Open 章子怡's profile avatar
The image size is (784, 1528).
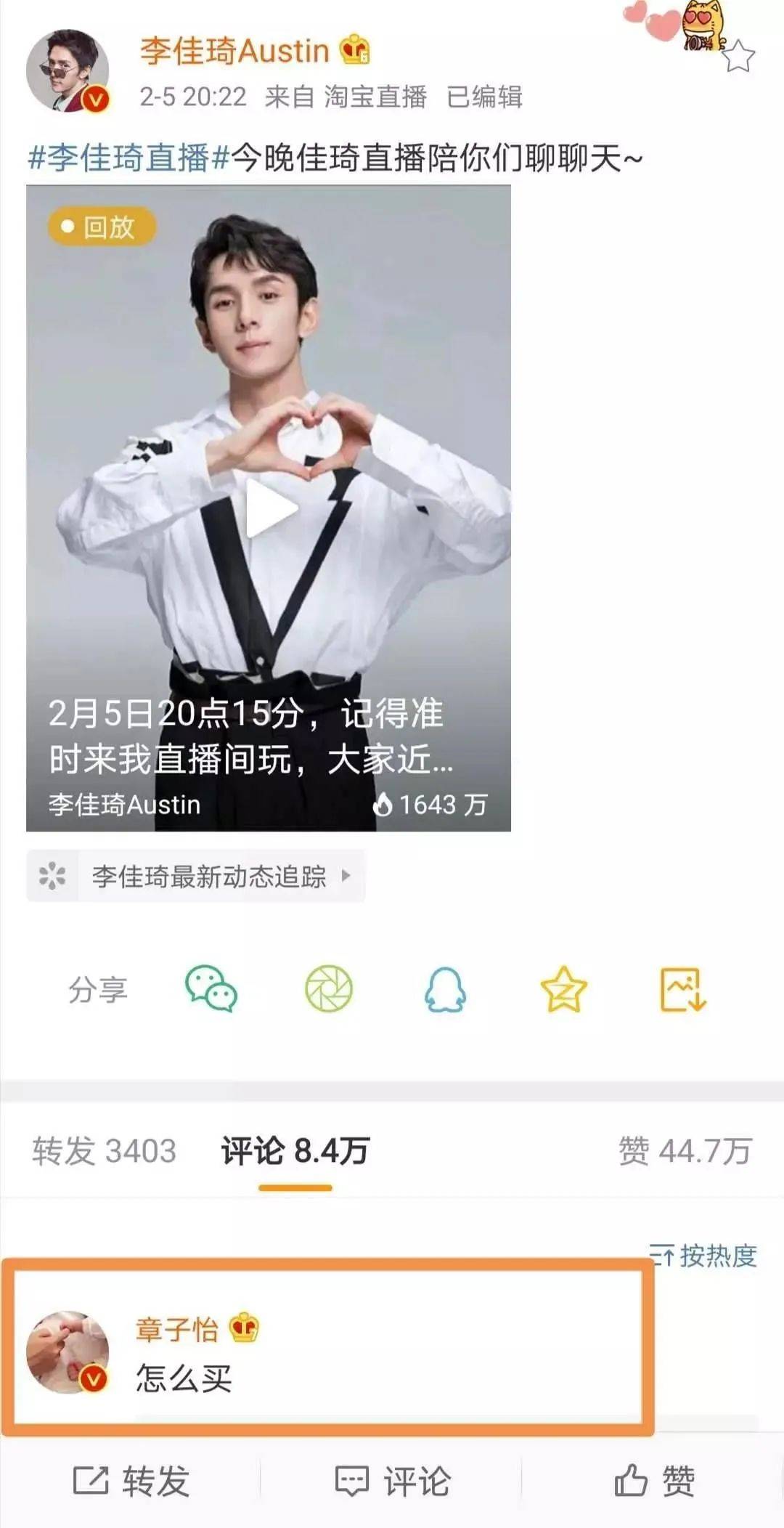pos(68,1352)
